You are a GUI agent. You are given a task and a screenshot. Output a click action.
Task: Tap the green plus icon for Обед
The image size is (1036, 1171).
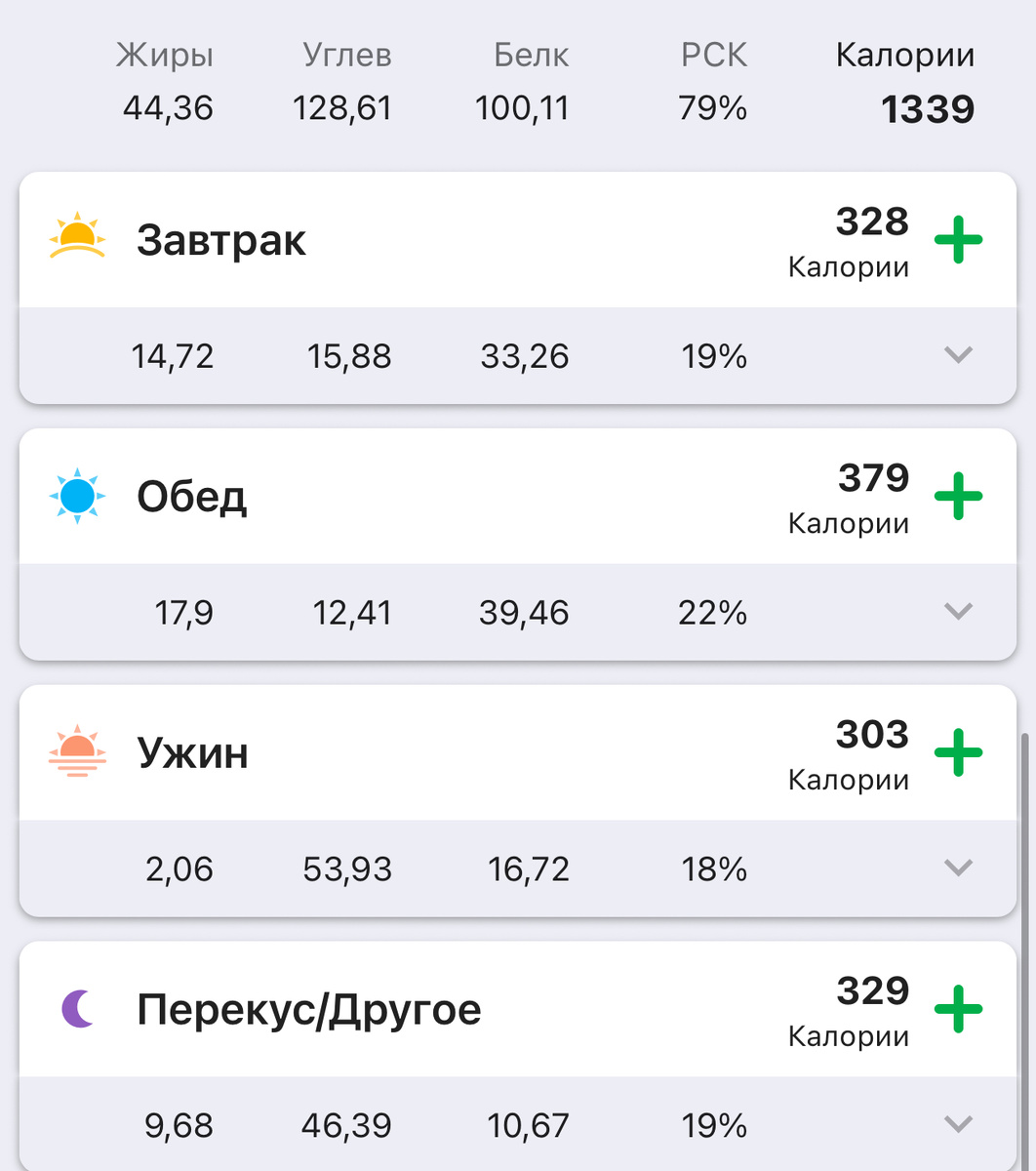click(x=958, y=496)
